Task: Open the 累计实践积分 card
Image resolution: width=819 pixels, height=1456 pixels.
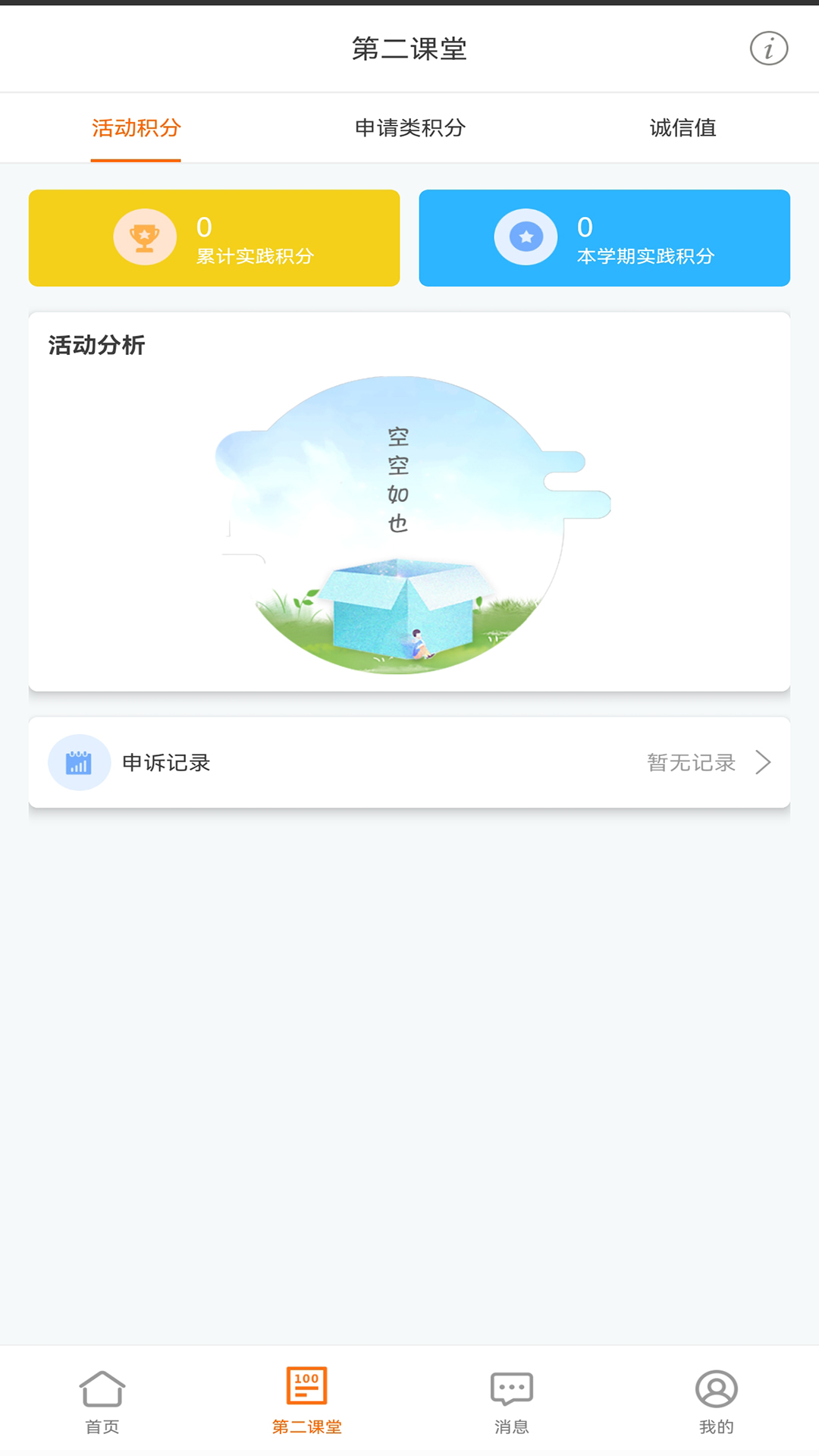Action: point(214,238)
